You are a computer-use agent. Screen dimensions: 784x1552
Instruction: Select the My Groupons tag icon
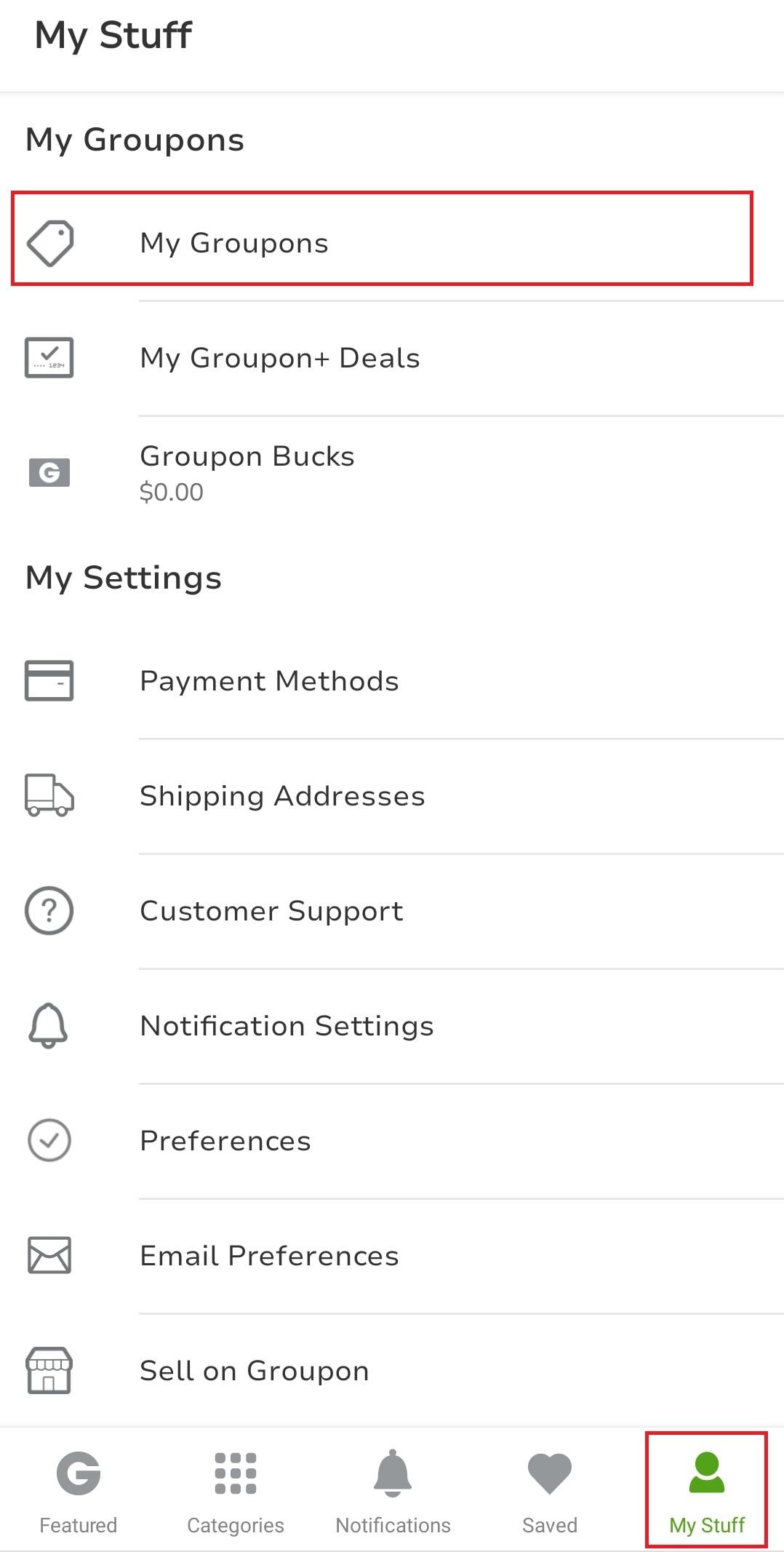tap(49, 240)
